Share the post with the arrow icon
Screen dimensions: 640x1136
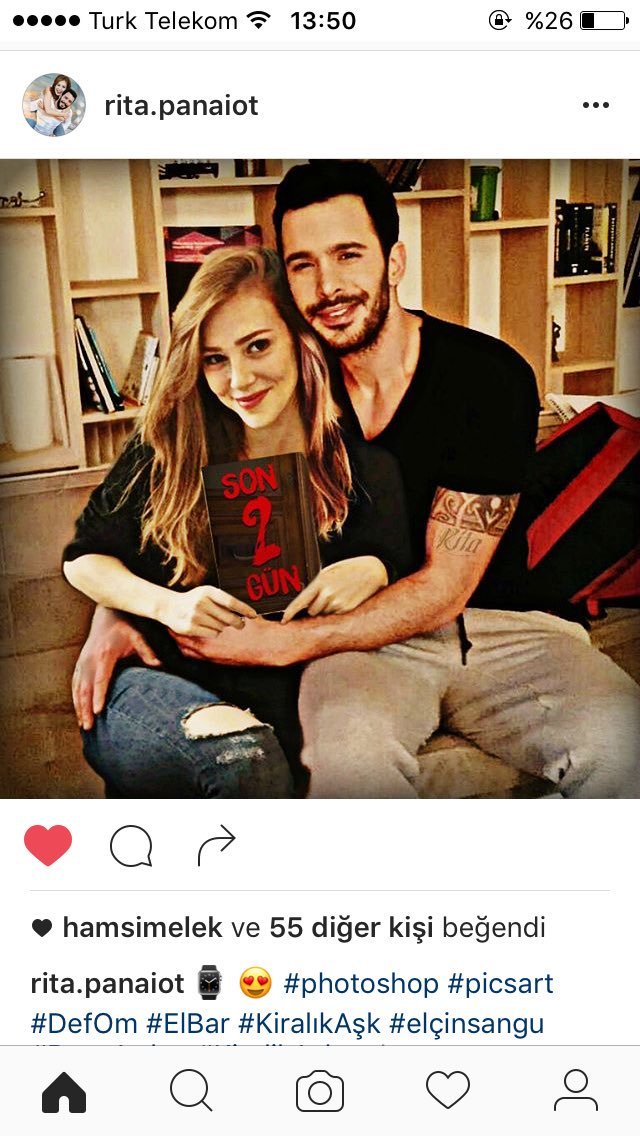216,846
